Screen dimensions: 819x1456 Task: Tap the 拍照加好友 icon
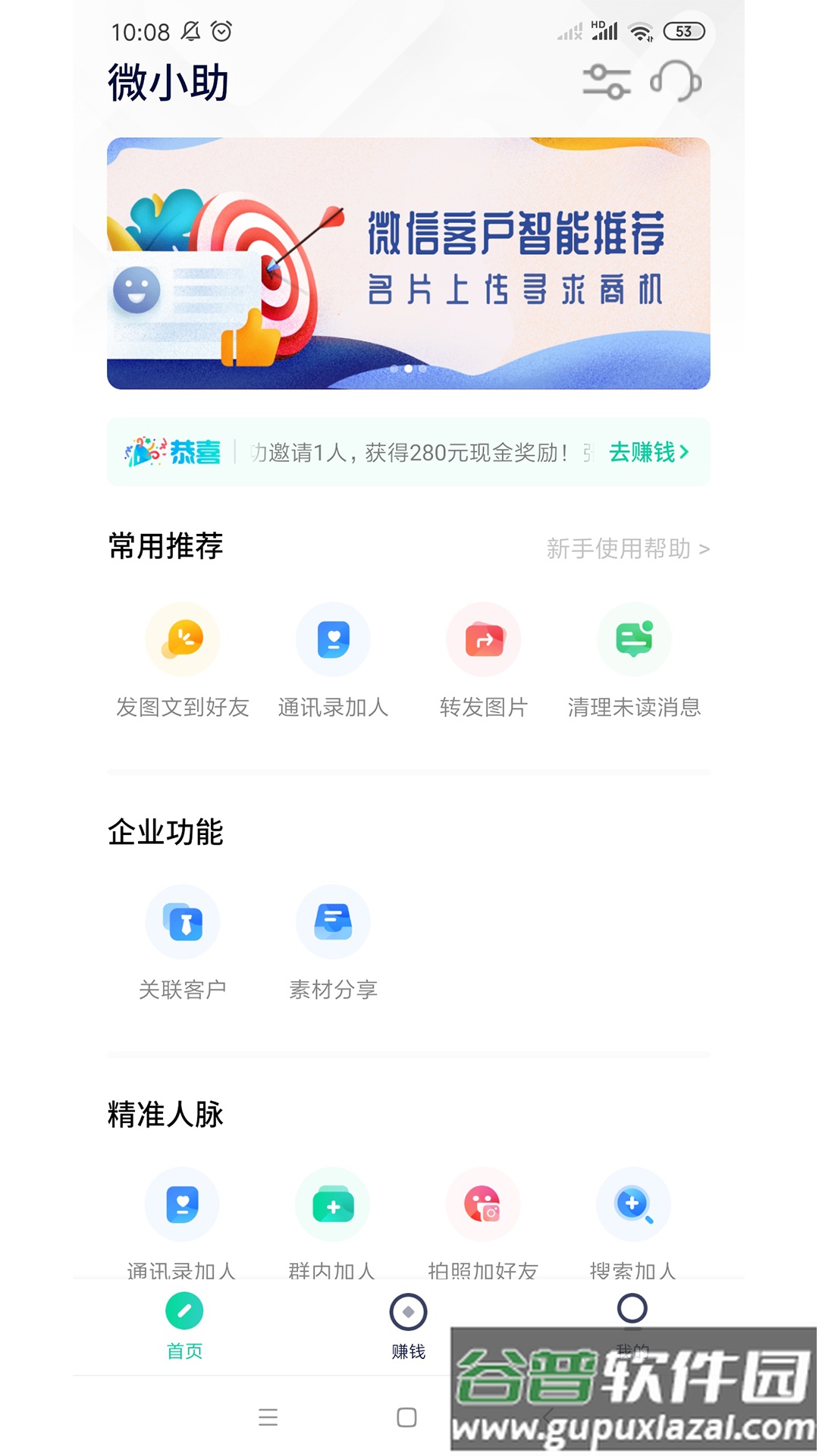484,1205
